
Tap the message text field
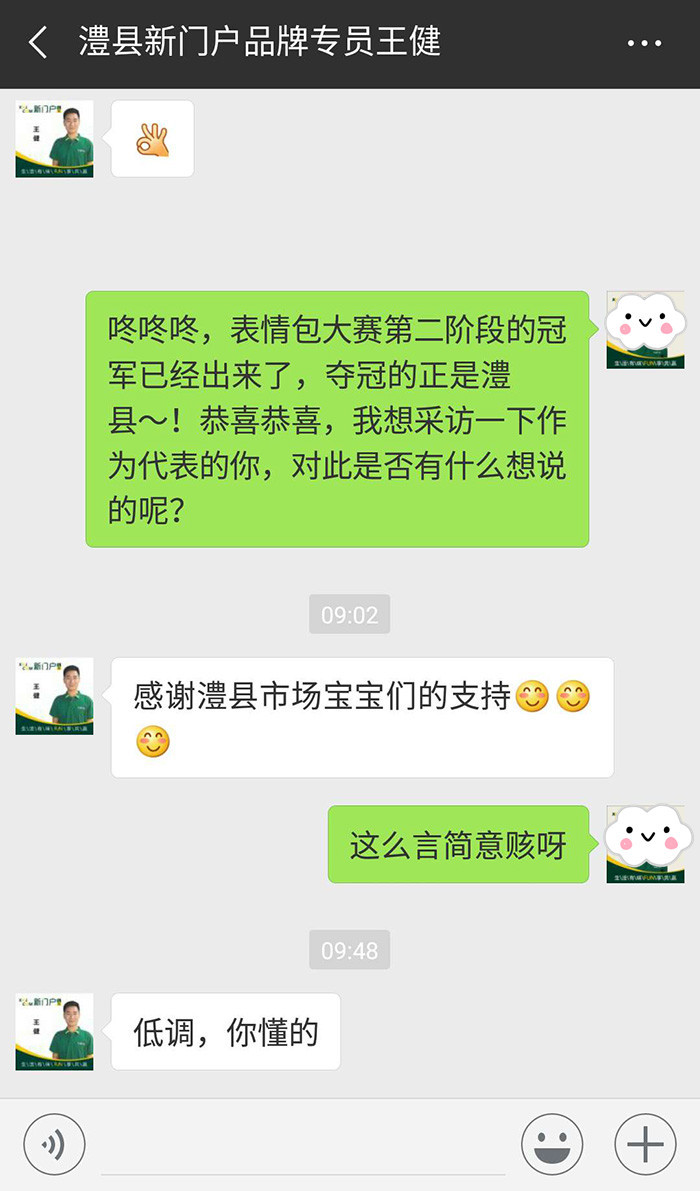pyautogui.click(x=303, y=1144)
